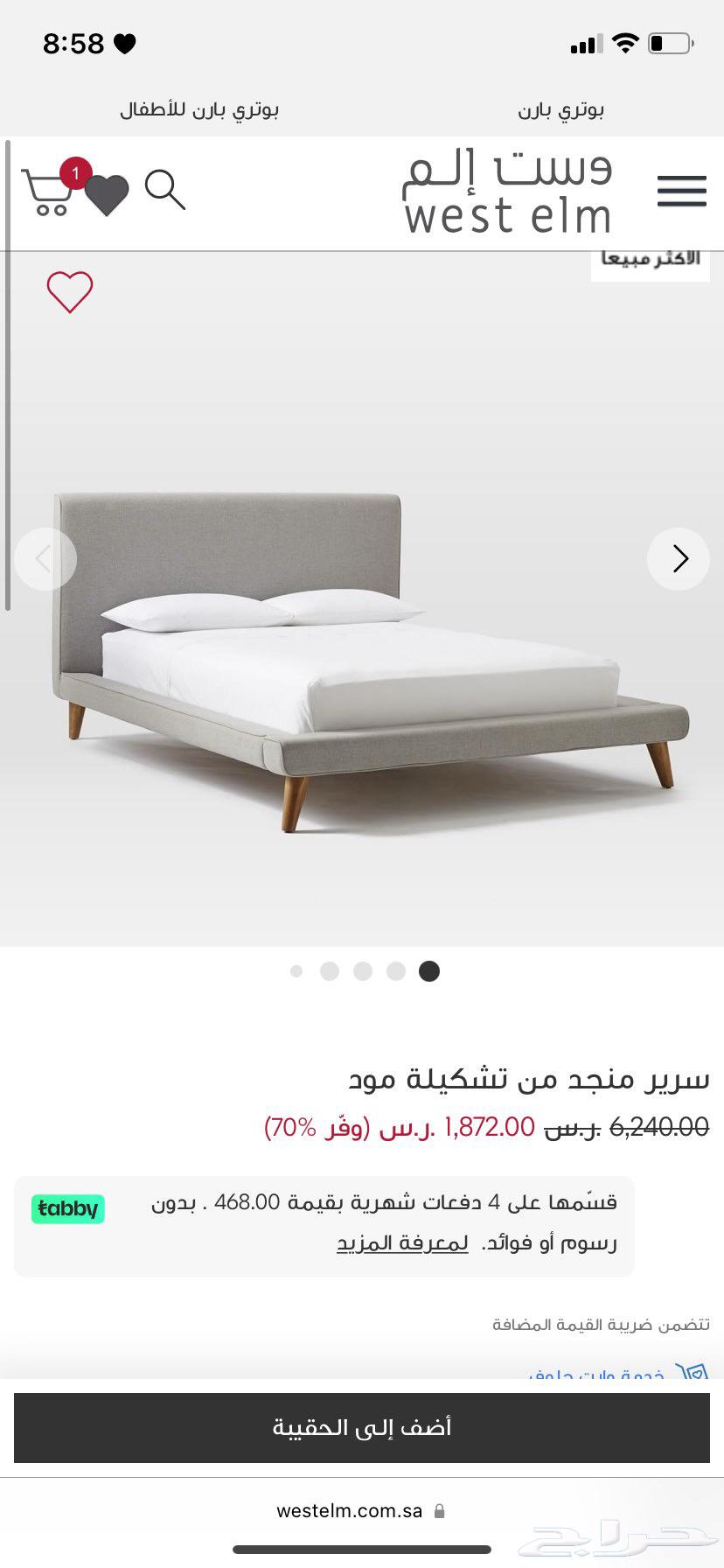Open the search magnifier icon
The width and height of the screenshot is (724, 1568).
click(166, 191)
